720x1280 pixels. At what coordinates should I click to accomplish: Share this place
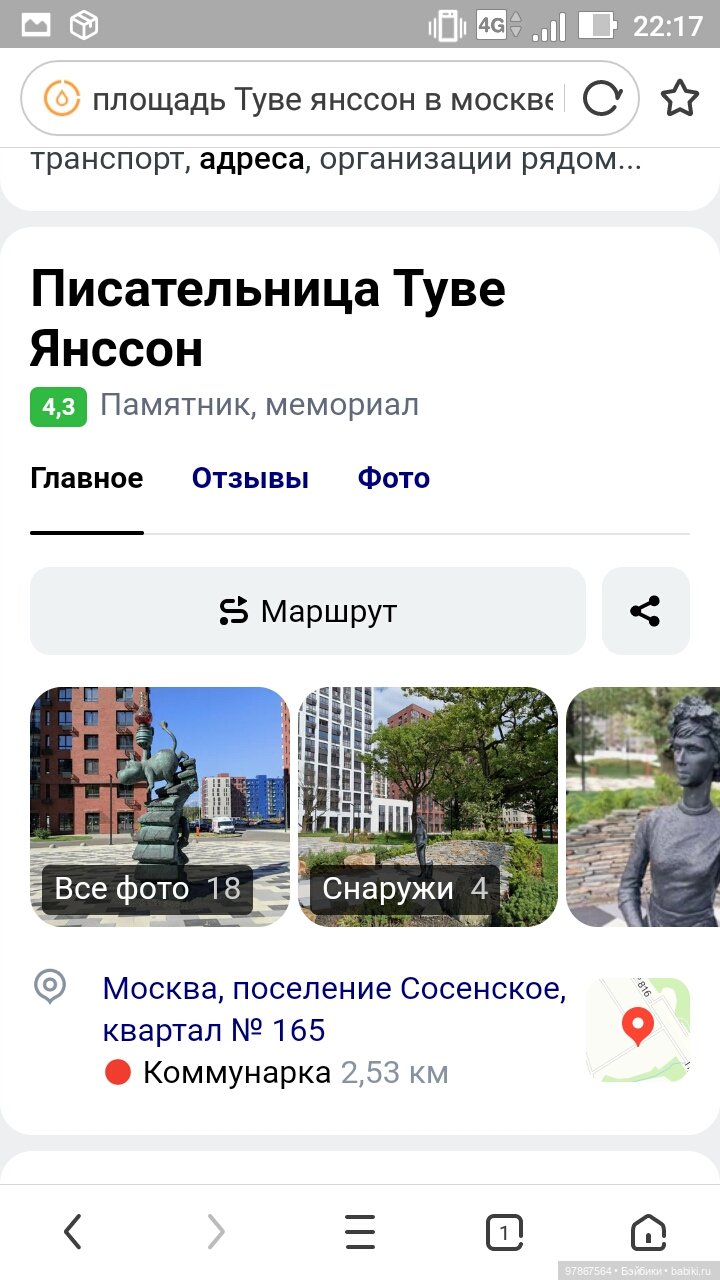tap(646, 611)
